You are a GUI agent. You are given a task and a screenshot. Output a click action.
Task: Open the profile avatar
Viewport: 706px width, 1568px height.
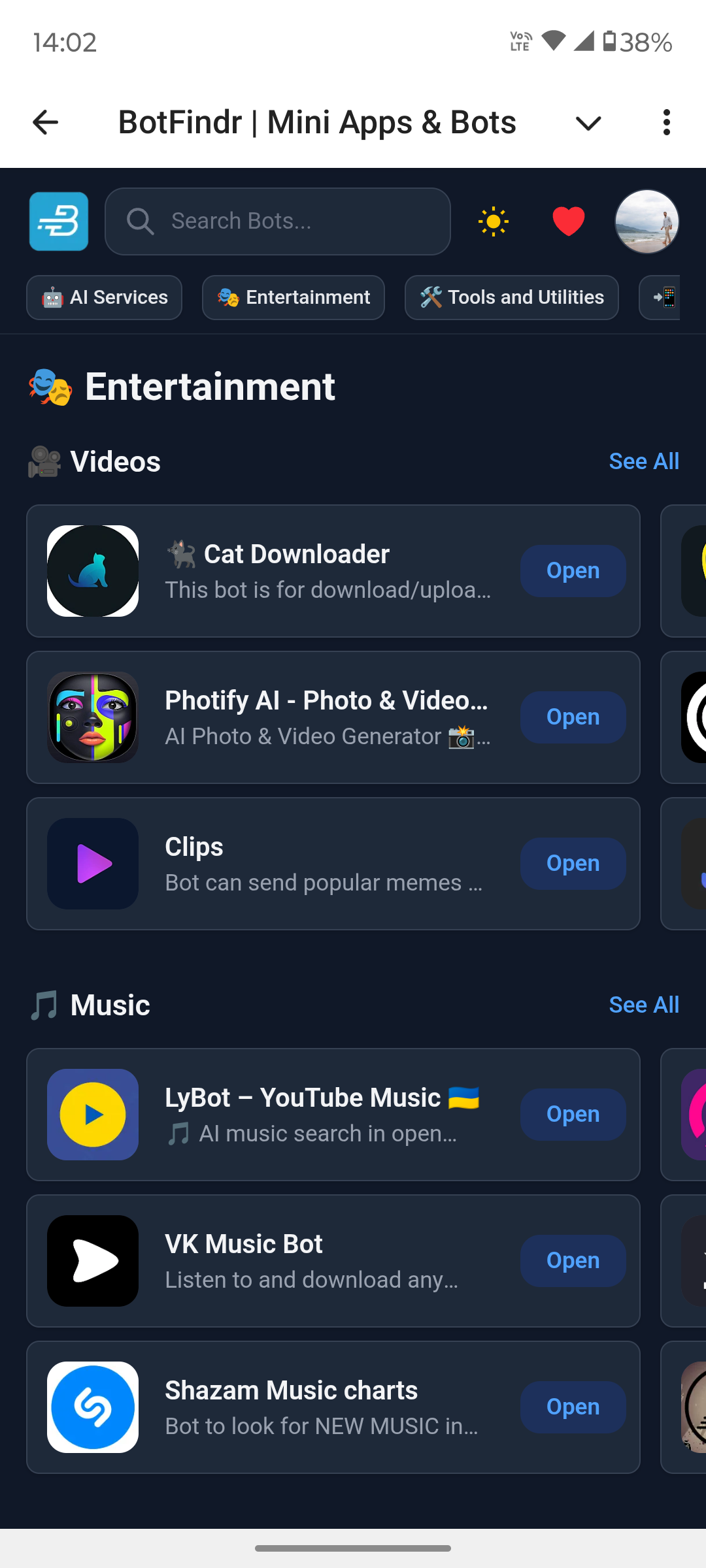click(x=647, y=221)
